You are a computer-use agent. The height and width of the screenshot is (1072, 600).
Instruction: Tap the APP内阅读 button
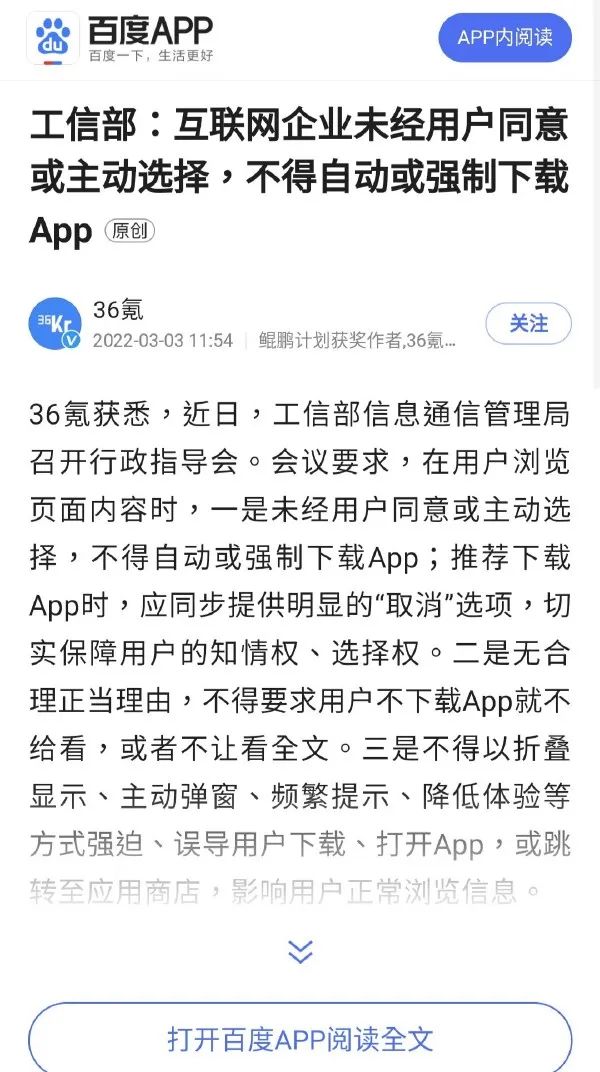pos(505,37)
